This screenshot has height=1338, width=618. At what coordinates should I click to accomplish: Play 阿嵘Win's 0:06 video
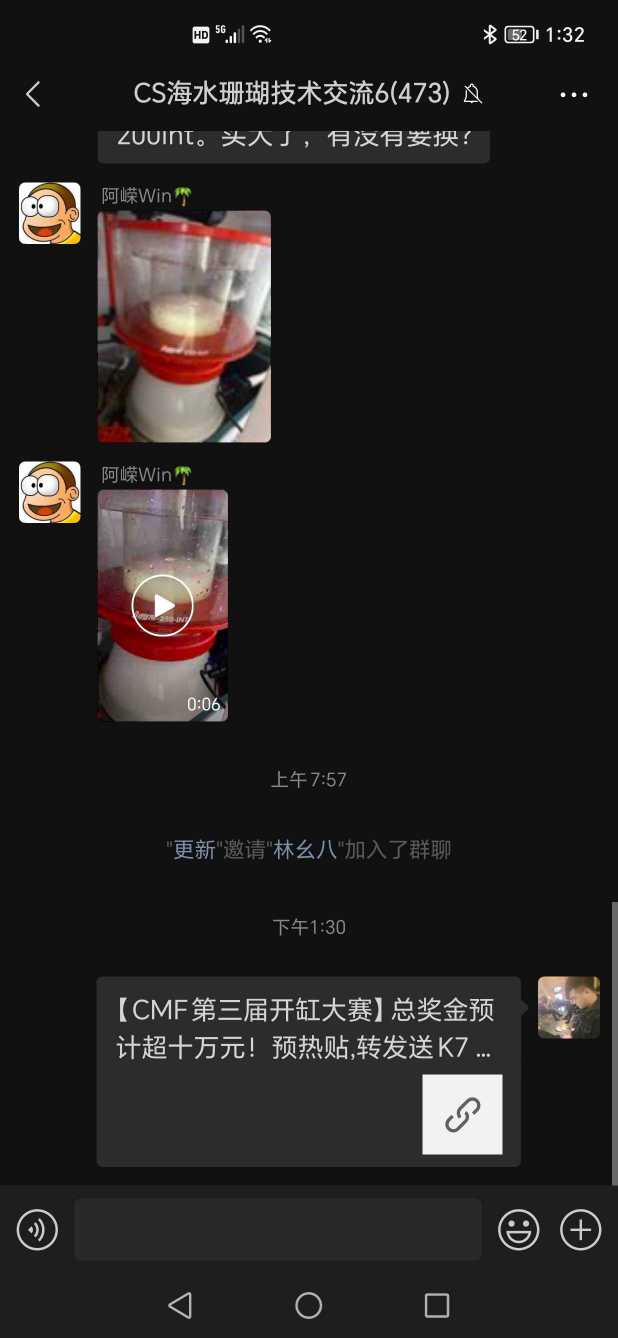[162, 605]
